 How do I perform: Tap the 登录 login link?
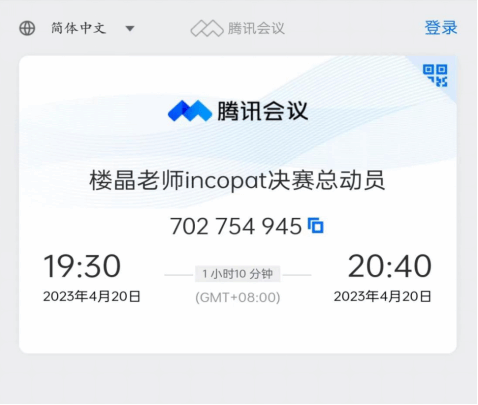[x=441, y=28]
